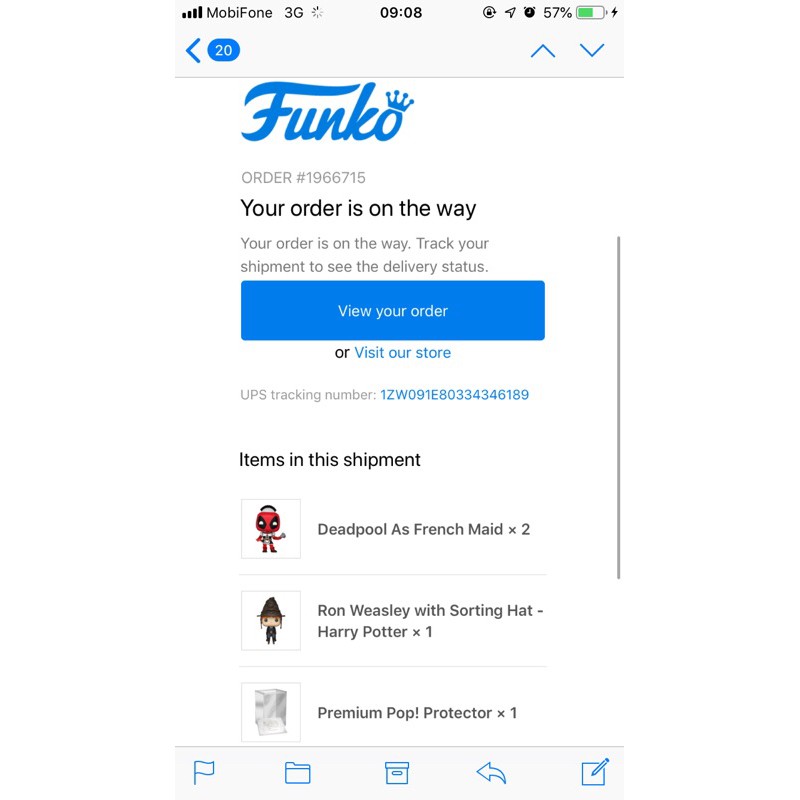
Task: Jump to the next email
Action: coord(592,50)
